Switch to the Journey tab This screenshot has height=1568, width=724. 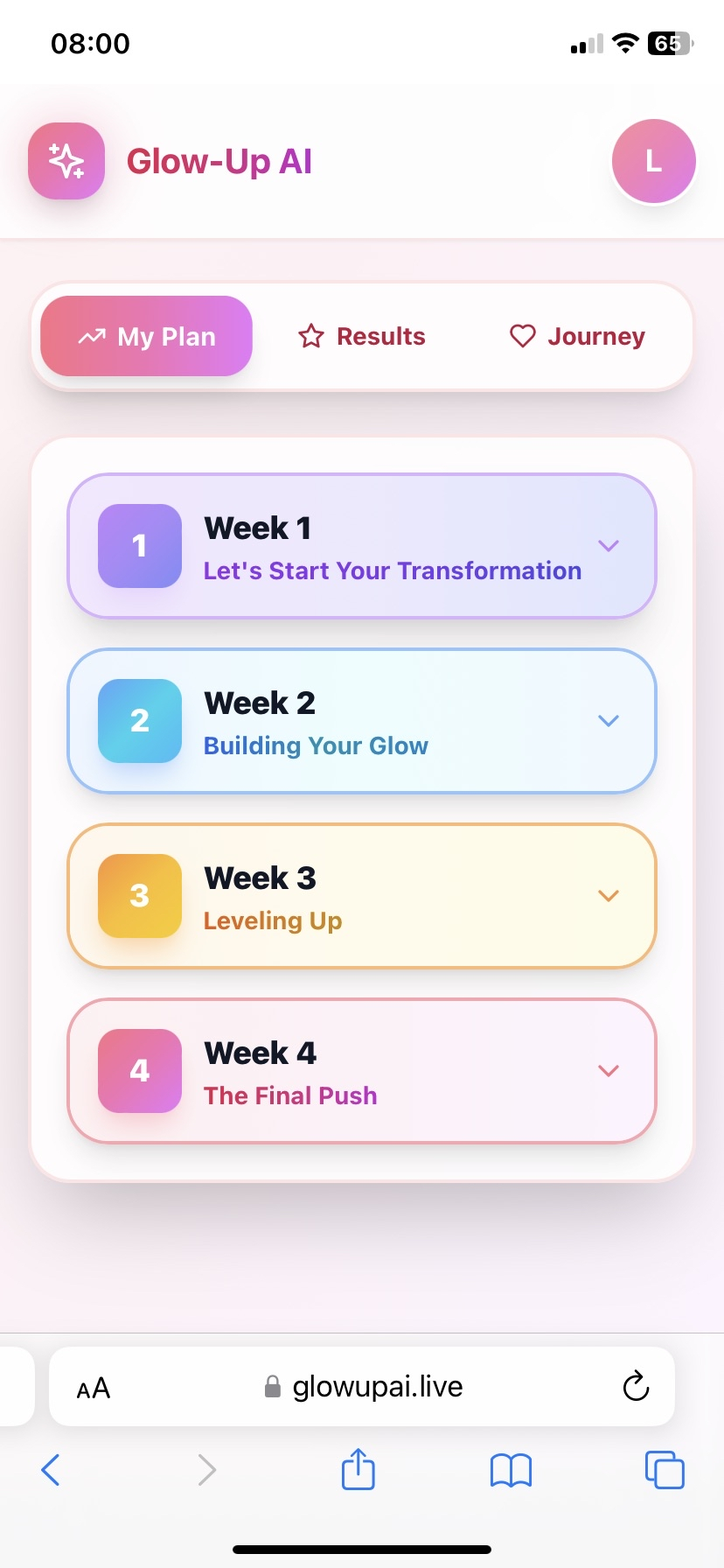point(577,336)
